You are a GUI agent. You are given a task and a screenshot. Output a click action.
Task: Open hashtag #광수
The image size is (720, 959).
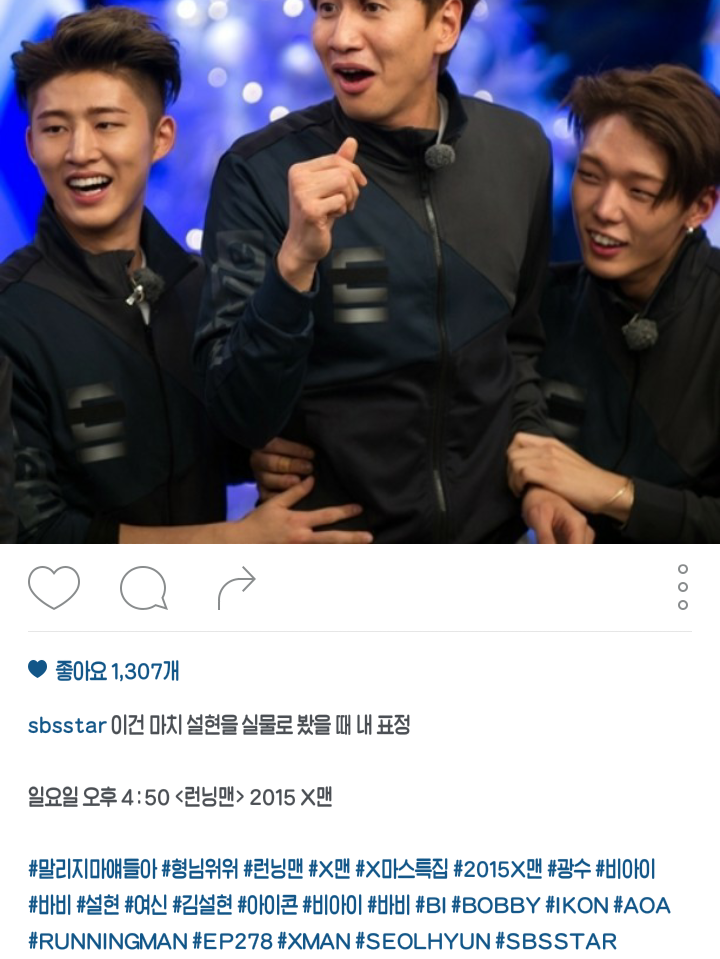tap(568, 869)
